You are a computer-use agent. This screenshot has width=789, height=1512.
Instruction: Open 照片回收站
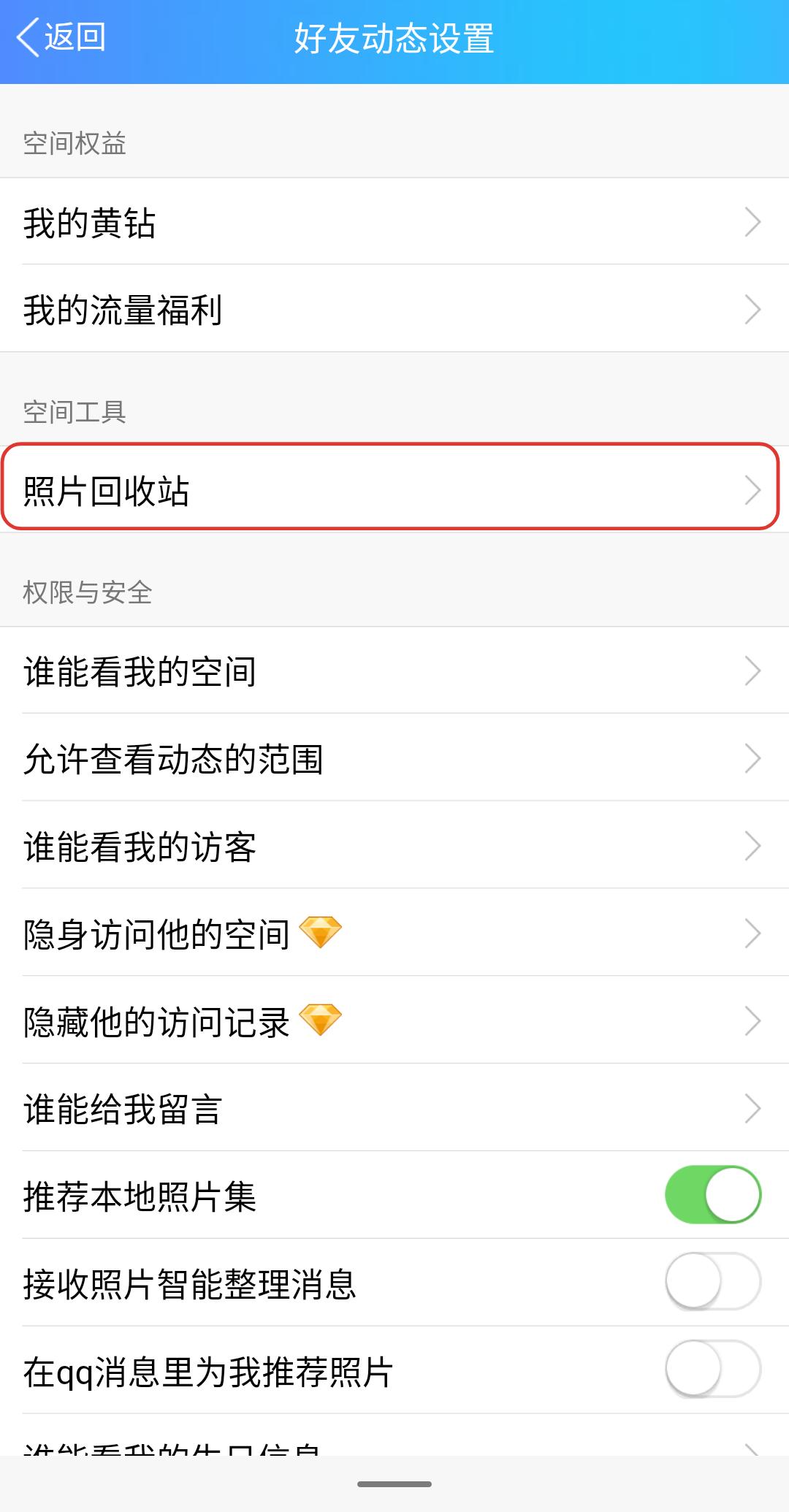click(x=394, y=489)
